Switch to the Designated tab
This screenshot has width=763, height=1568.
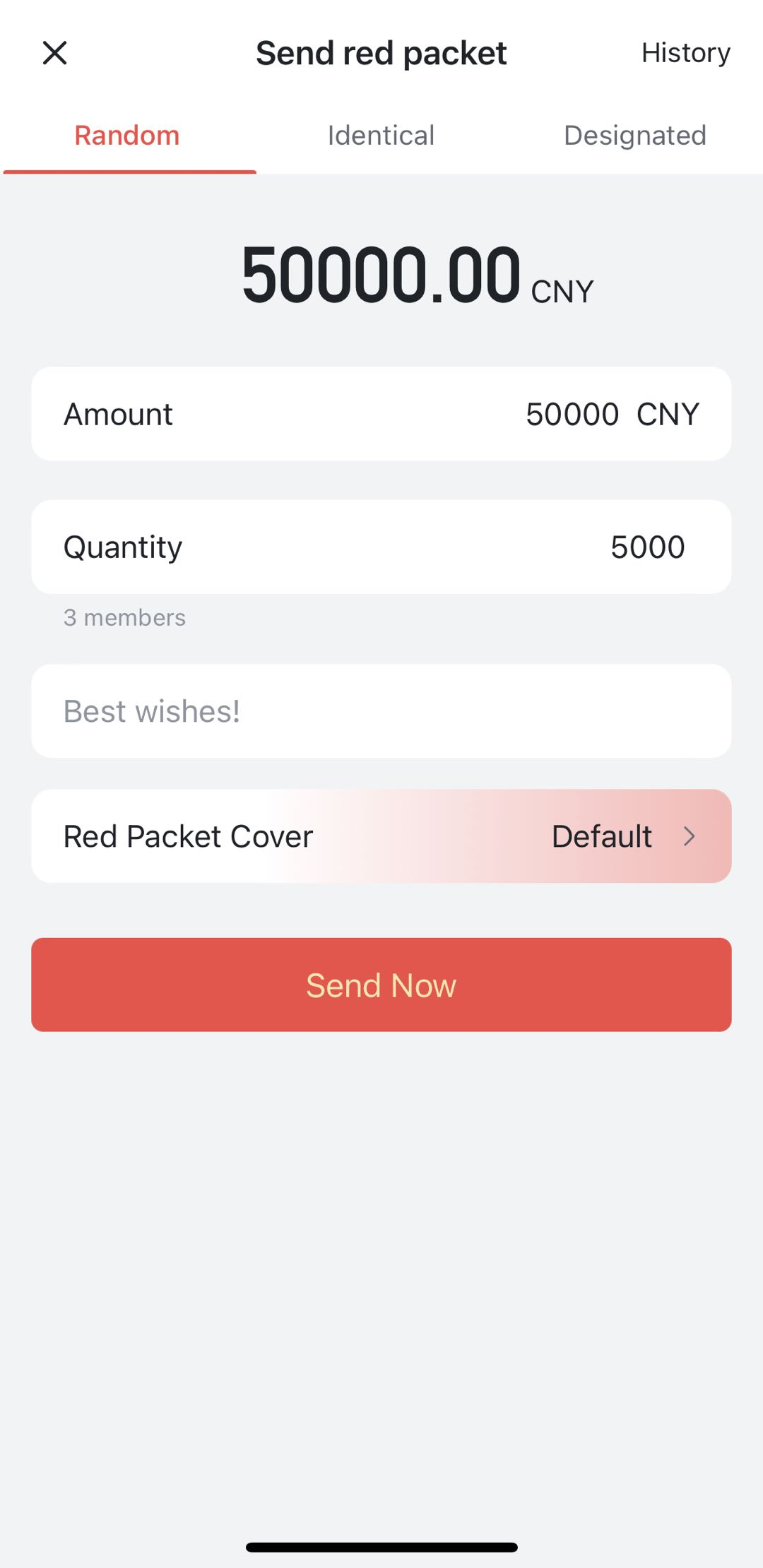pos(634,136)
